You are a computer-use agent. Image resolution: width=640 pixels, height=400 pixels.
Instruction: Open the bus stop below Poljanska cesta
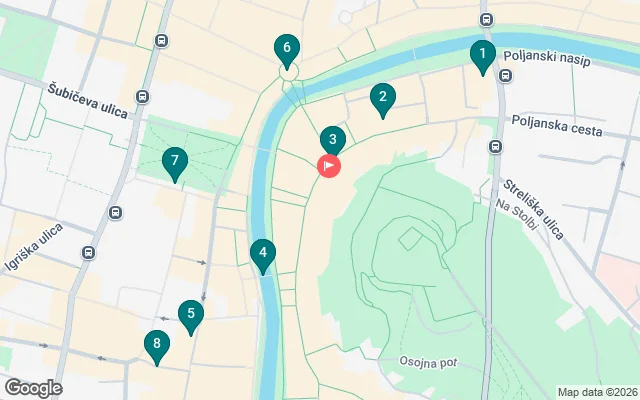495,146
